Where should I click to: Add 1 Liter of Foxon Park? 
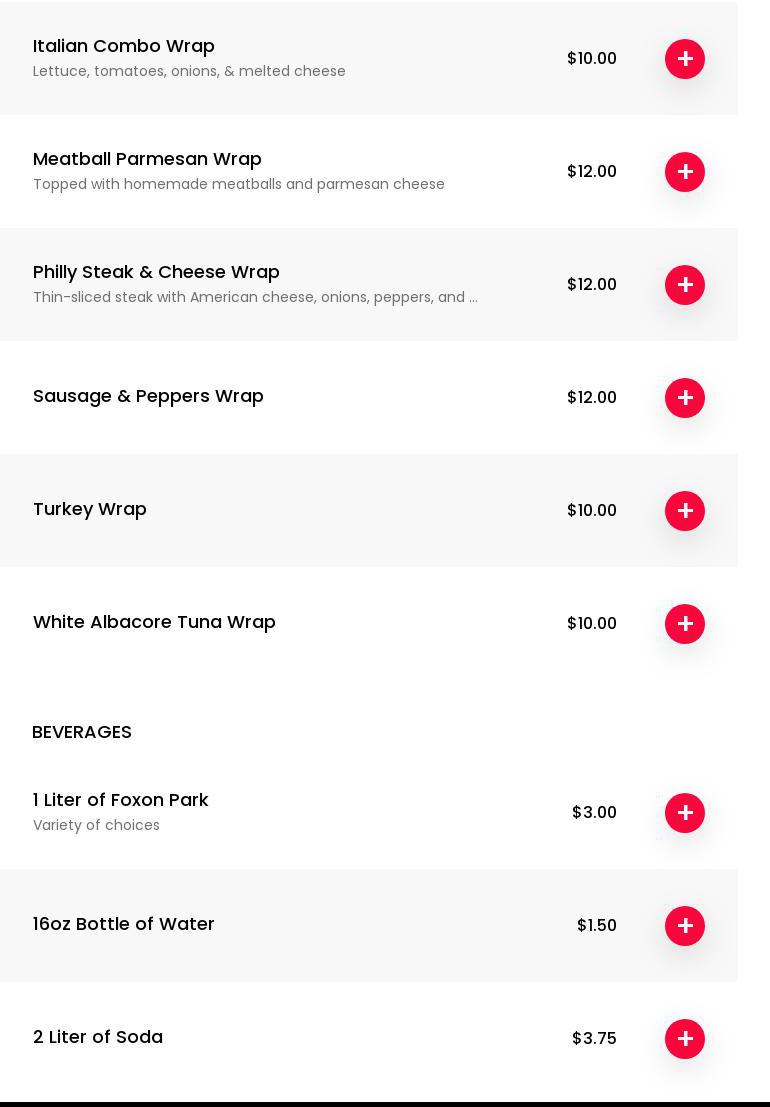coord(685,813)
